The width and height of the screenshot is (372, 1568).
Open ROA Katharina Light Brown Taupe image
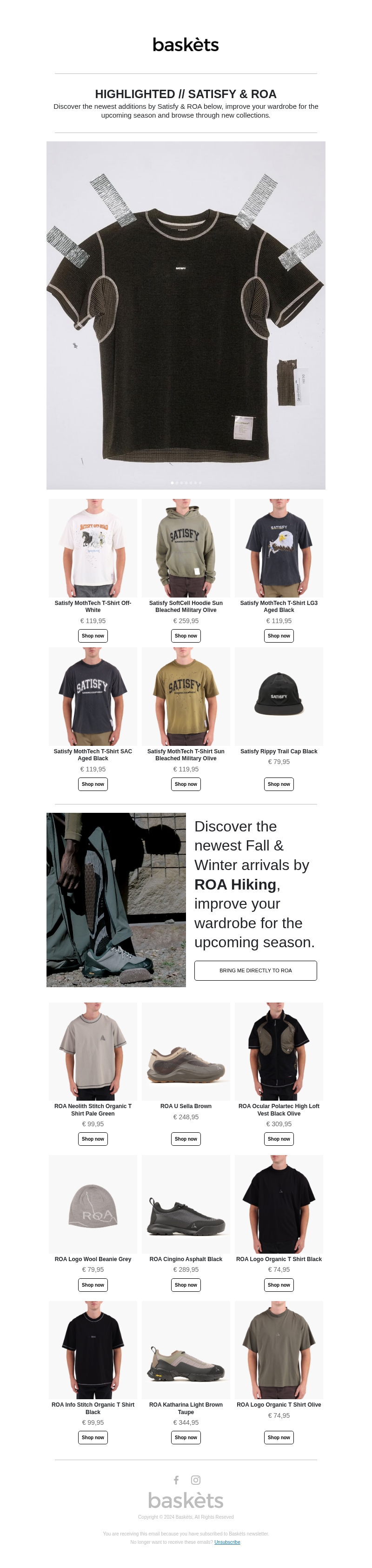[x=186, y=1350]
